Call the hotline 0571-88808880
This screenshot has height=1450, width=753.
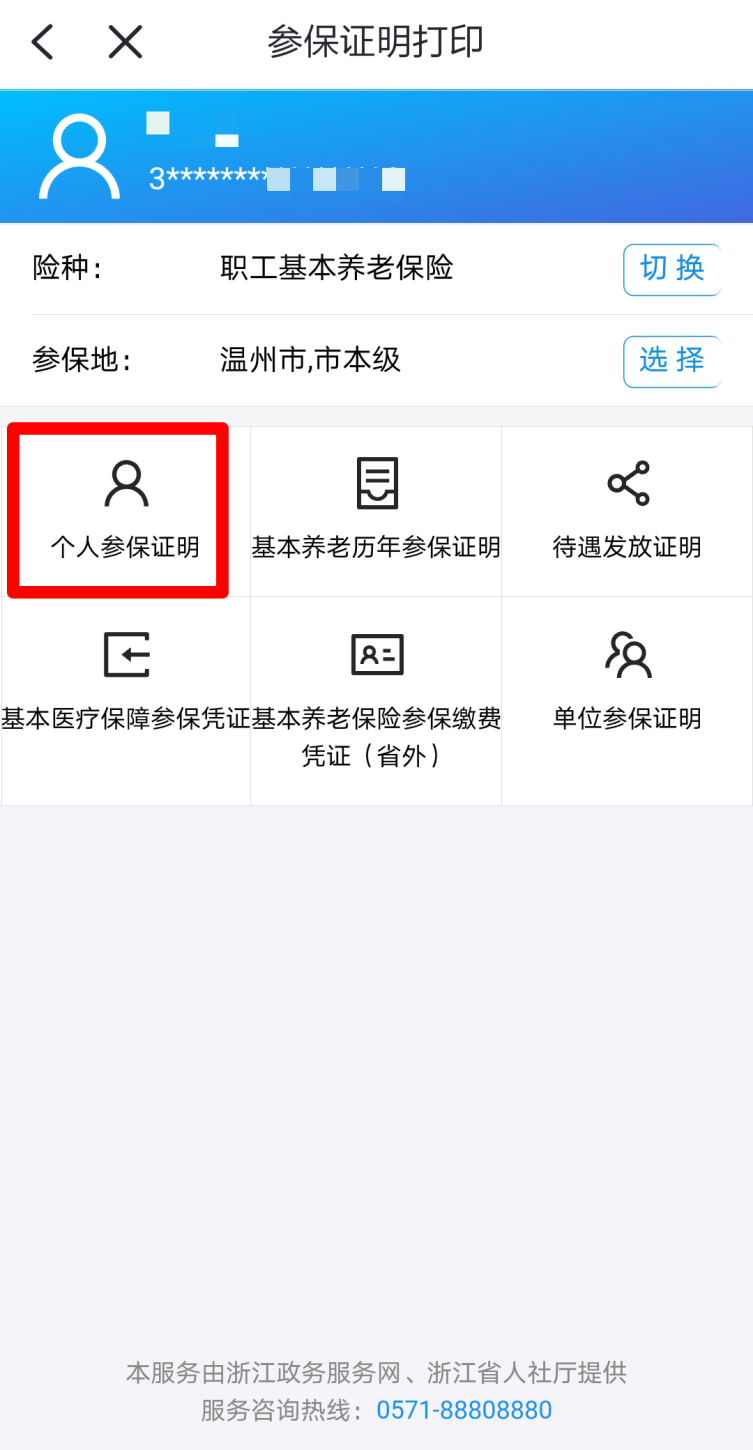pos(464,1410)
